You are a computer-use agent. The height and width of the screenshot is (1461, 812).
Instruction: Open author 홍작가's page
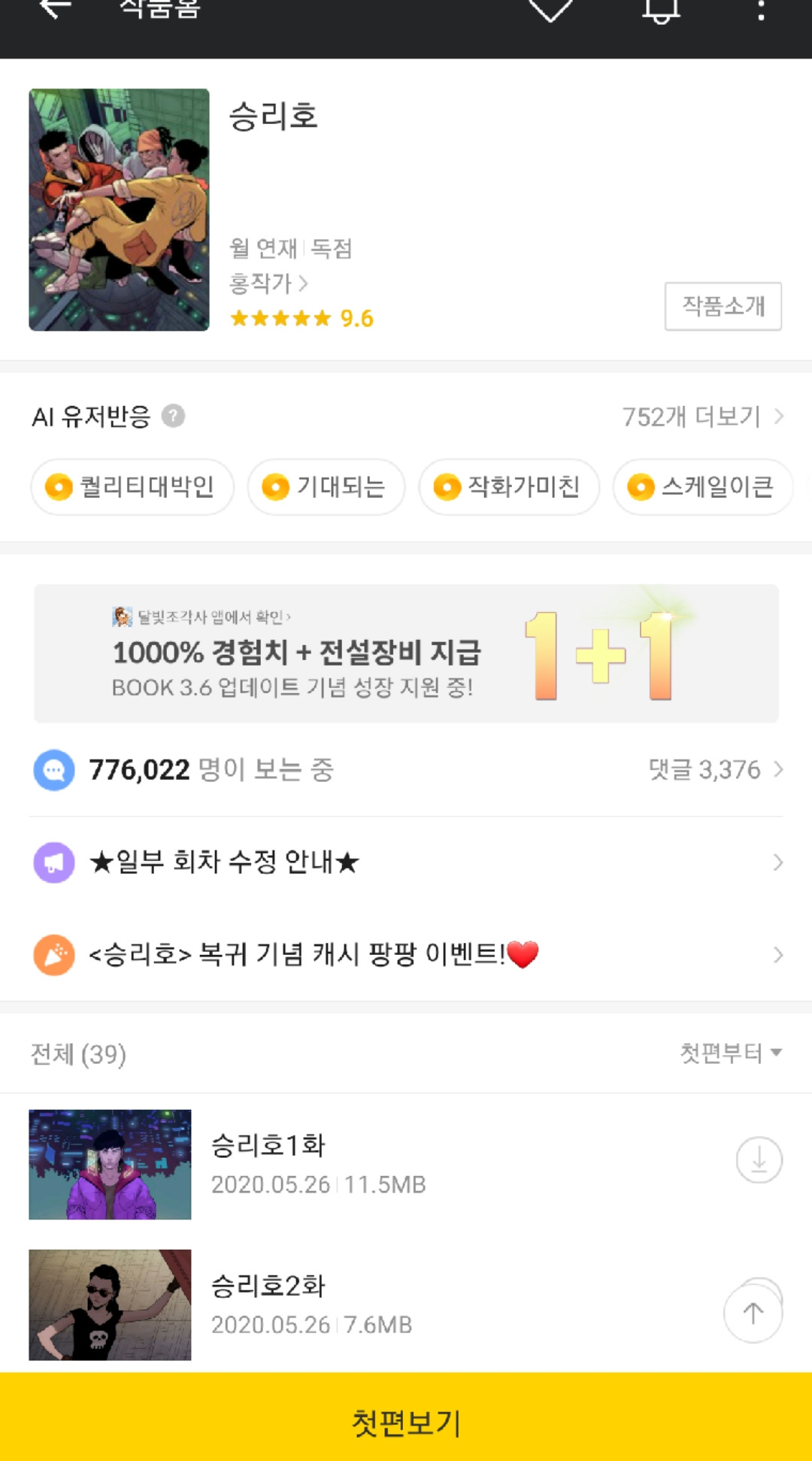268,283
